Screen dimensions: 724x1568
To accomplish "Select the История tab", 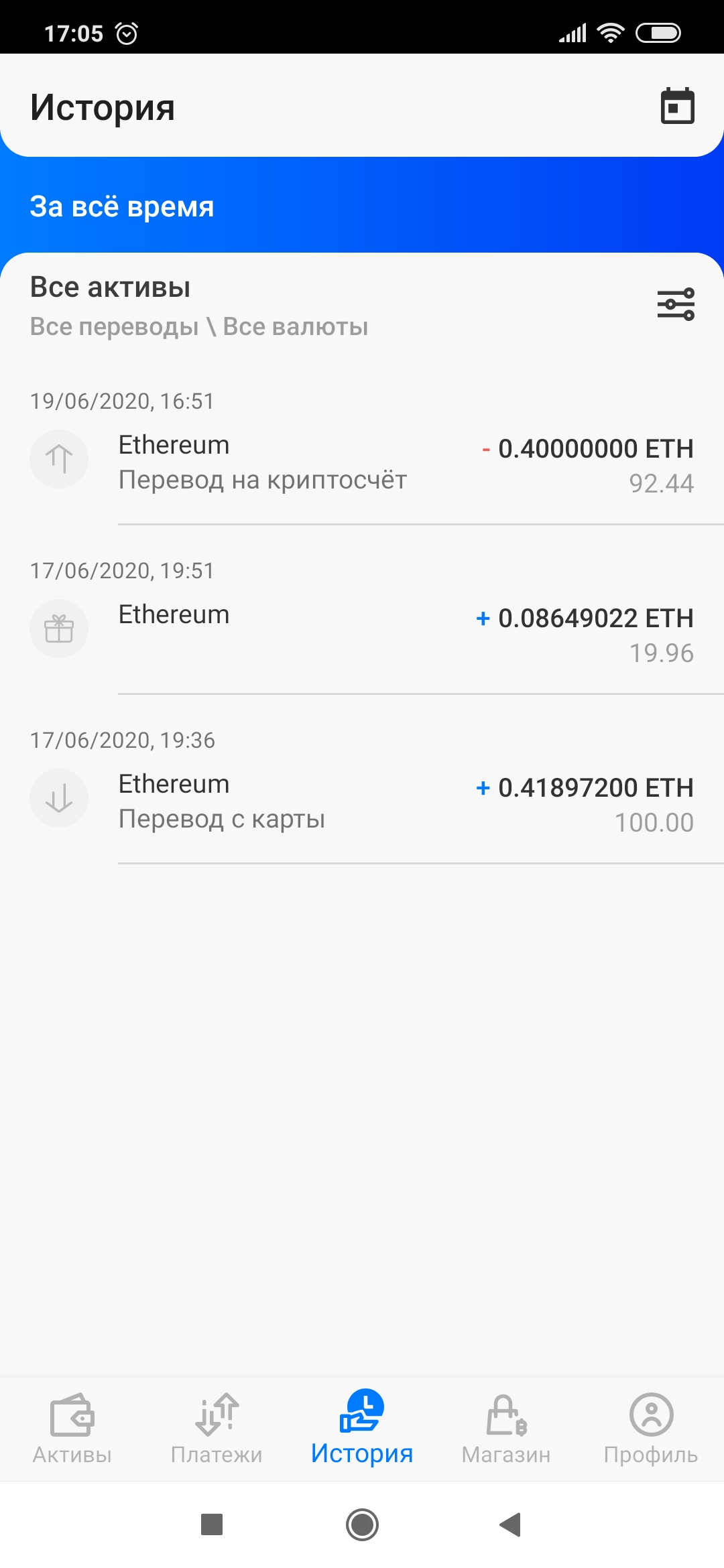I will [x=362, y=1429].
